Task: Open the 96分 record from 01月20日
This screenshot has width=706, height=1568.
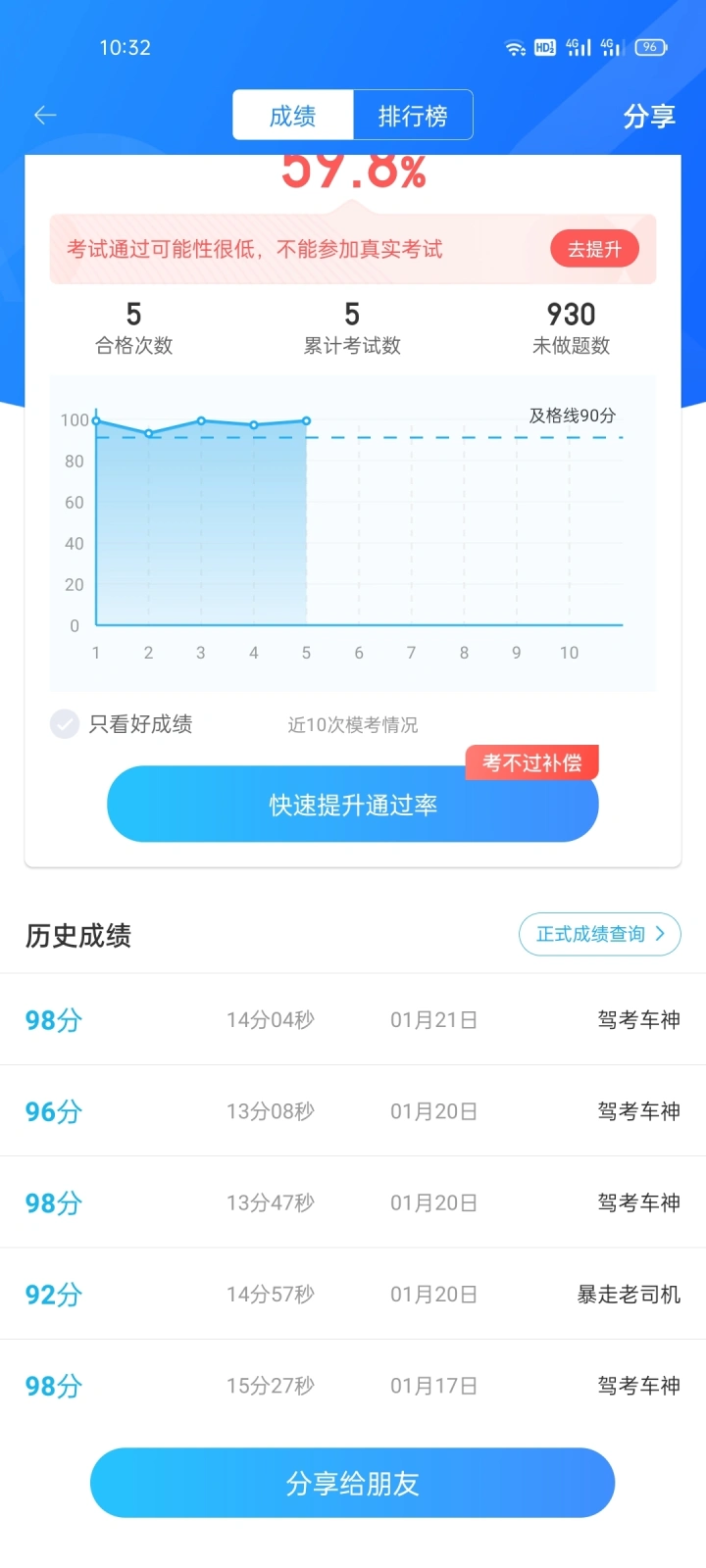Action: (353, 1110)
